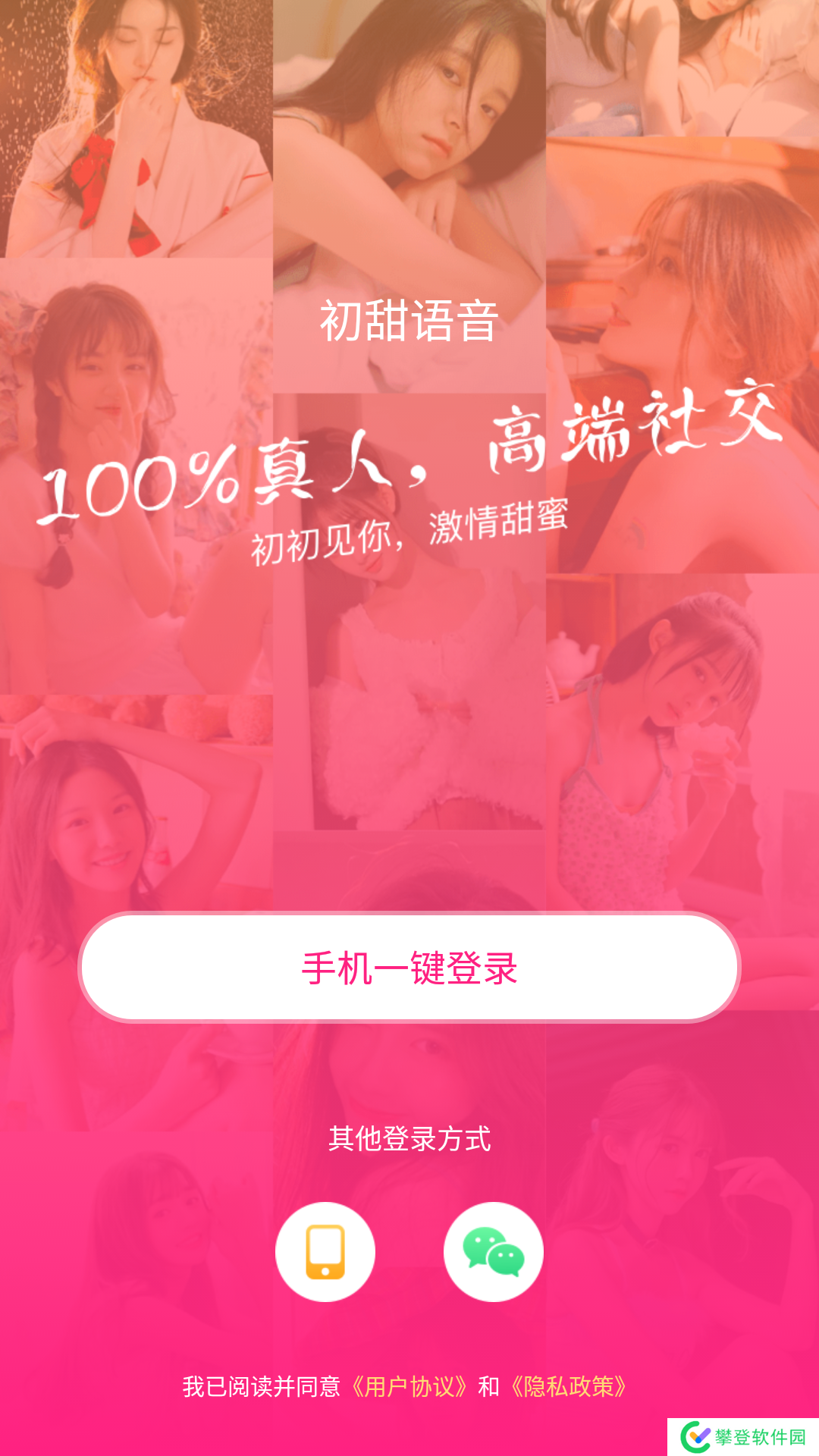Screen dimensions: 819x1456
Task: Log in with the phone number icon
Action: click(325, 1252)
